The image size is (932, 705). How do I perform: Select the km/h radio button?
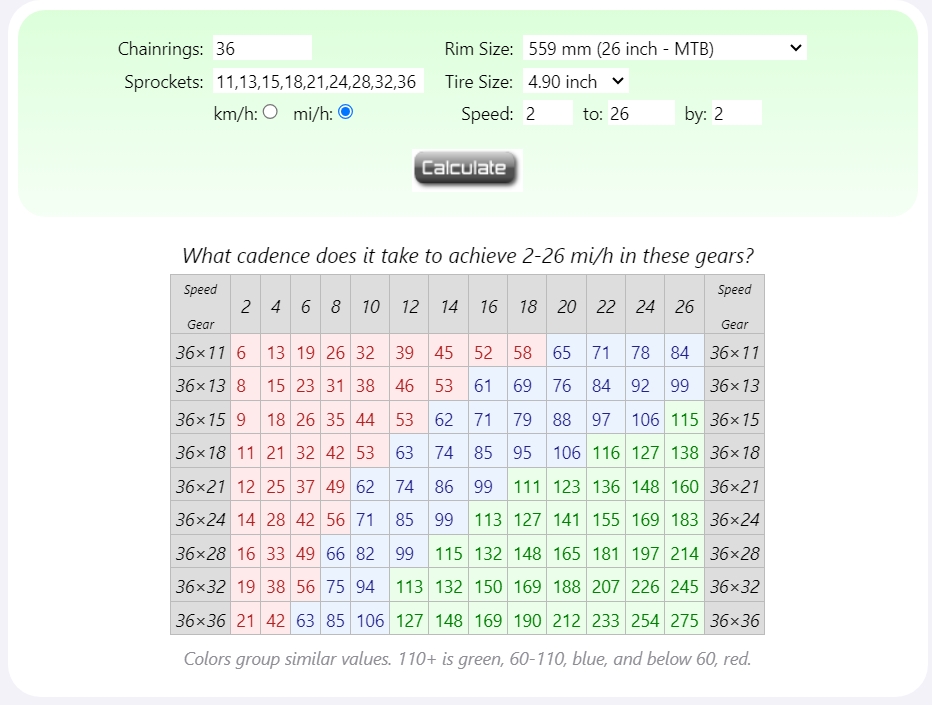270,113
